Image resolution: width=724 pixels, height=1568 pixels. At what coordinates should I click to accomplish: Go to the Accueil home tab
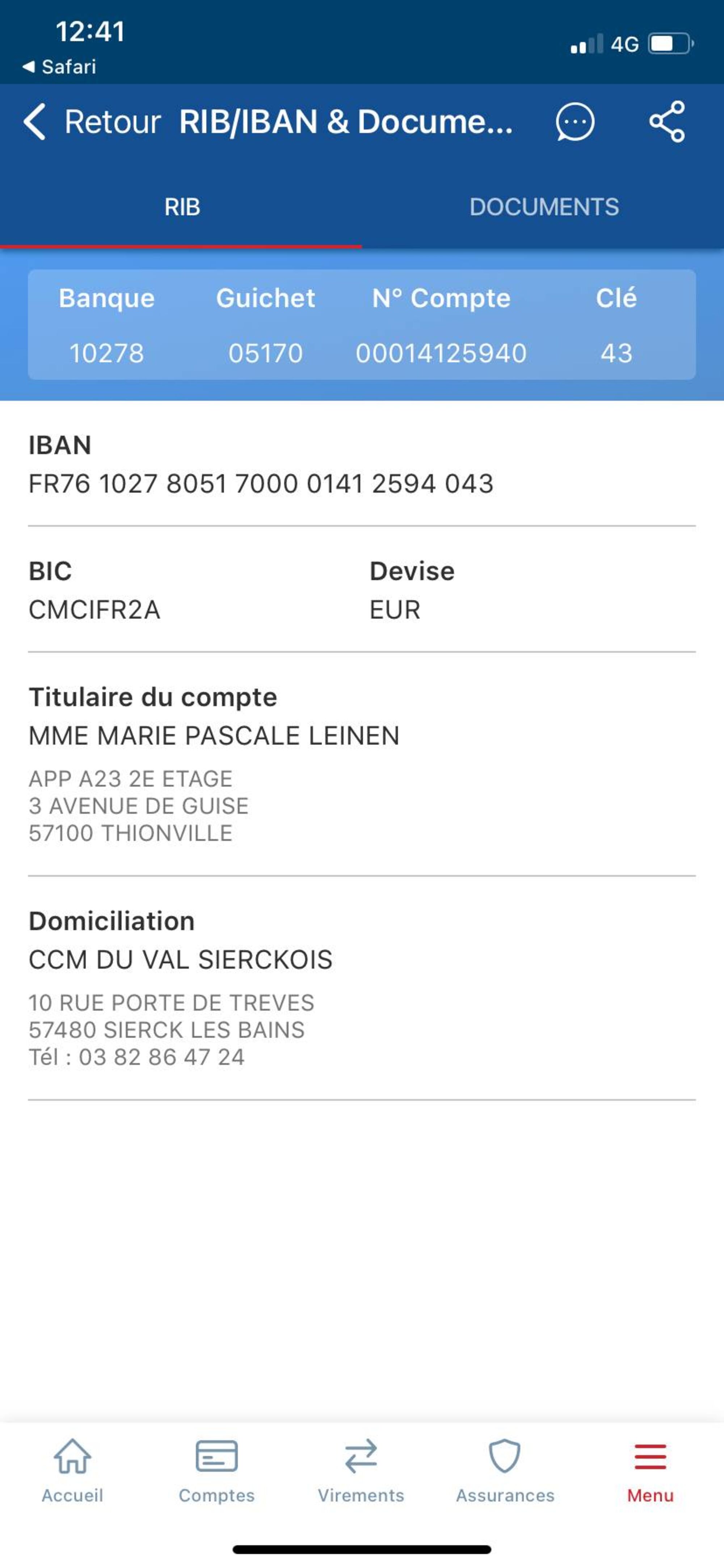[x=72, y=1471]
